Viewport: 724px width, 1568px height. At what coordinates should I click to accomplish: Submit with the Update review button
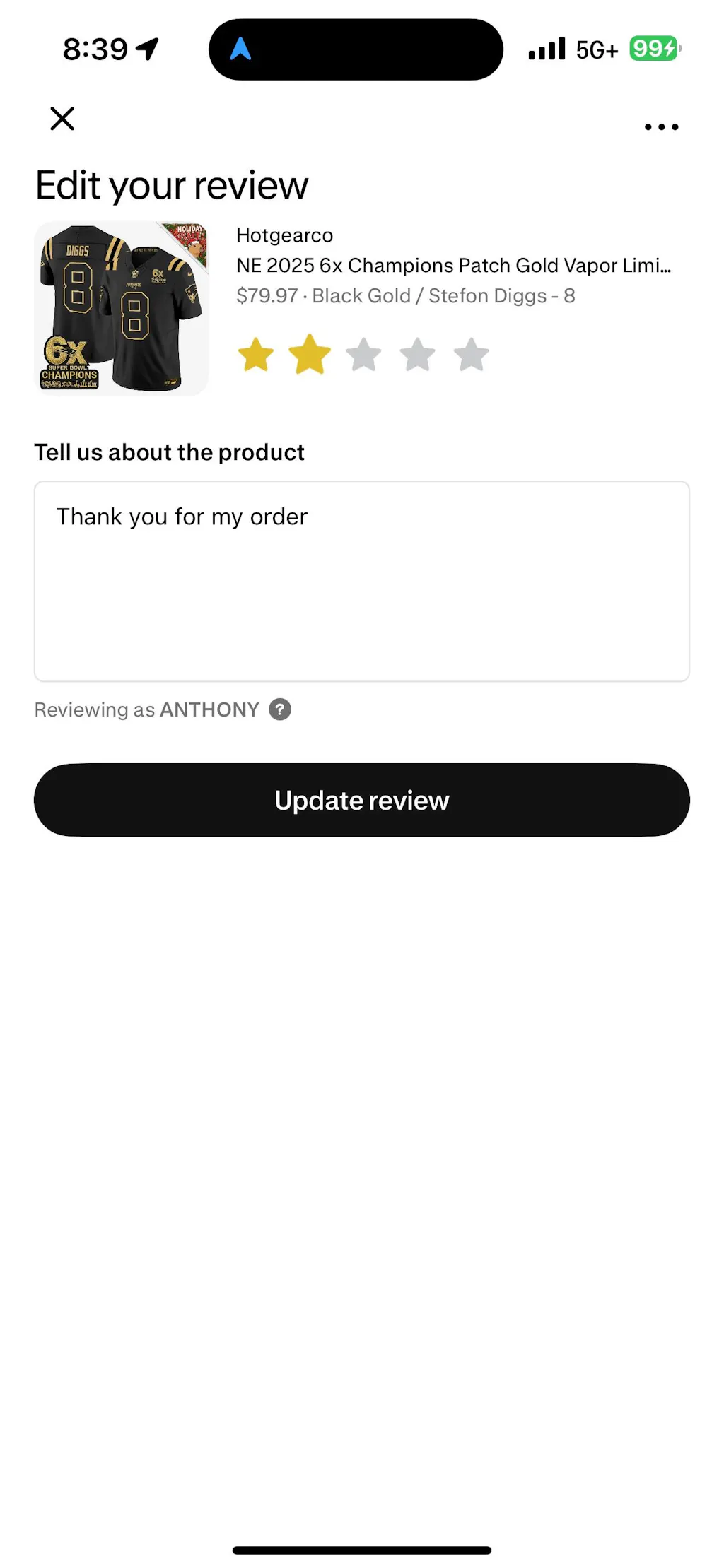[362, 800]
